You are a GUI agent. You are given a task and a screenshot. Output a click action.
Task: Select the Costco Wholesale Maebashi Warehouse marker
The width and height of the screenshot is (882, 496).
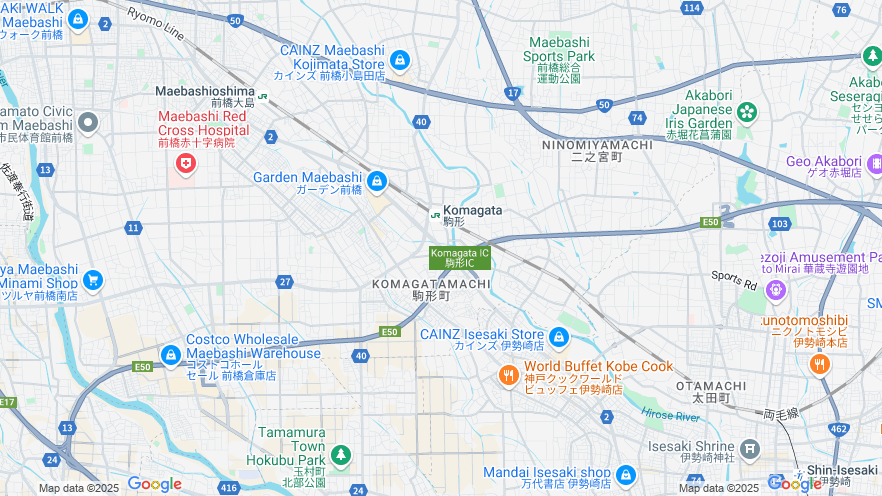(171, 355)
